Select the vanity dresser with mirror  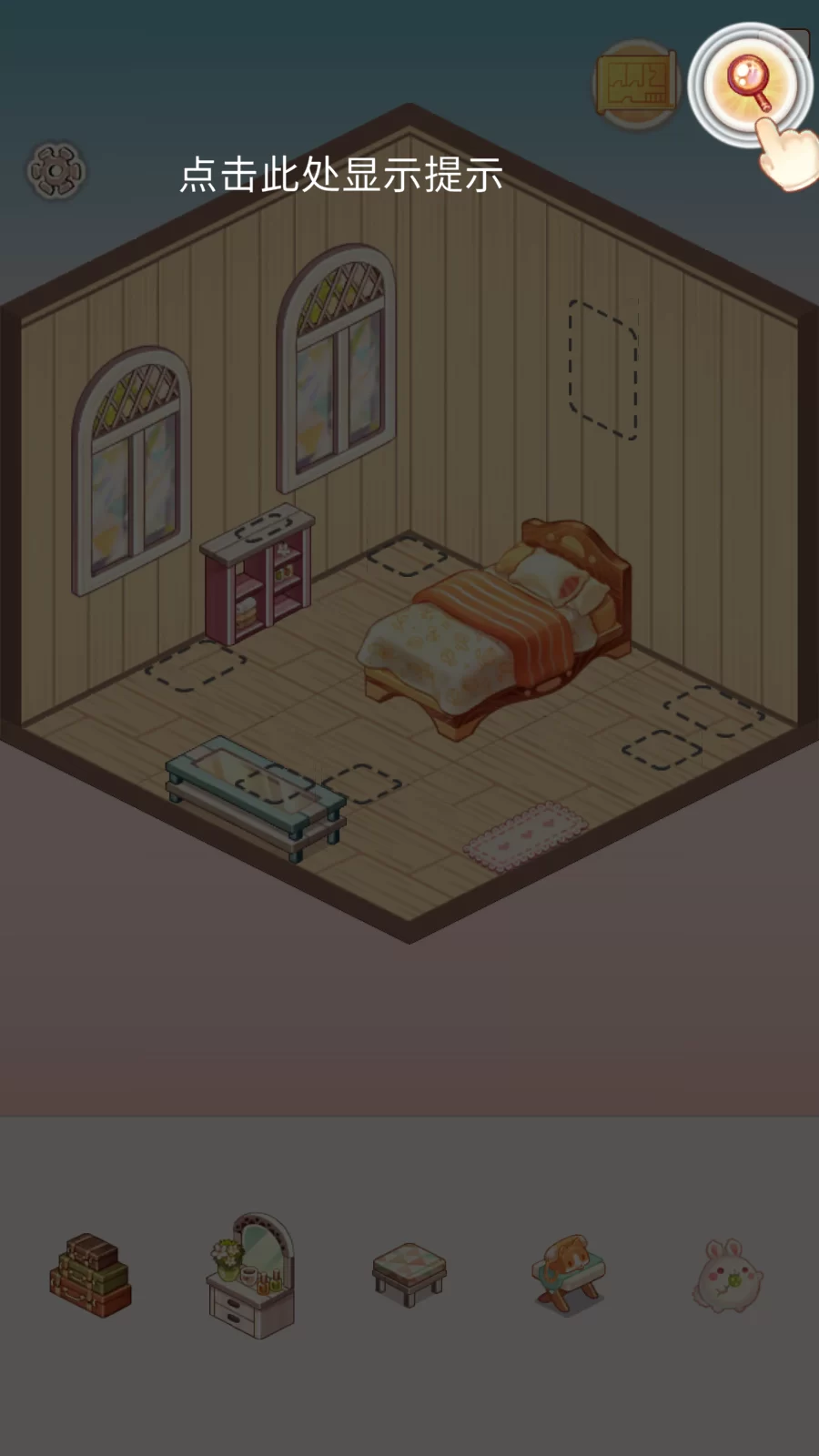pyautogui.click(x=251, y=1274)
